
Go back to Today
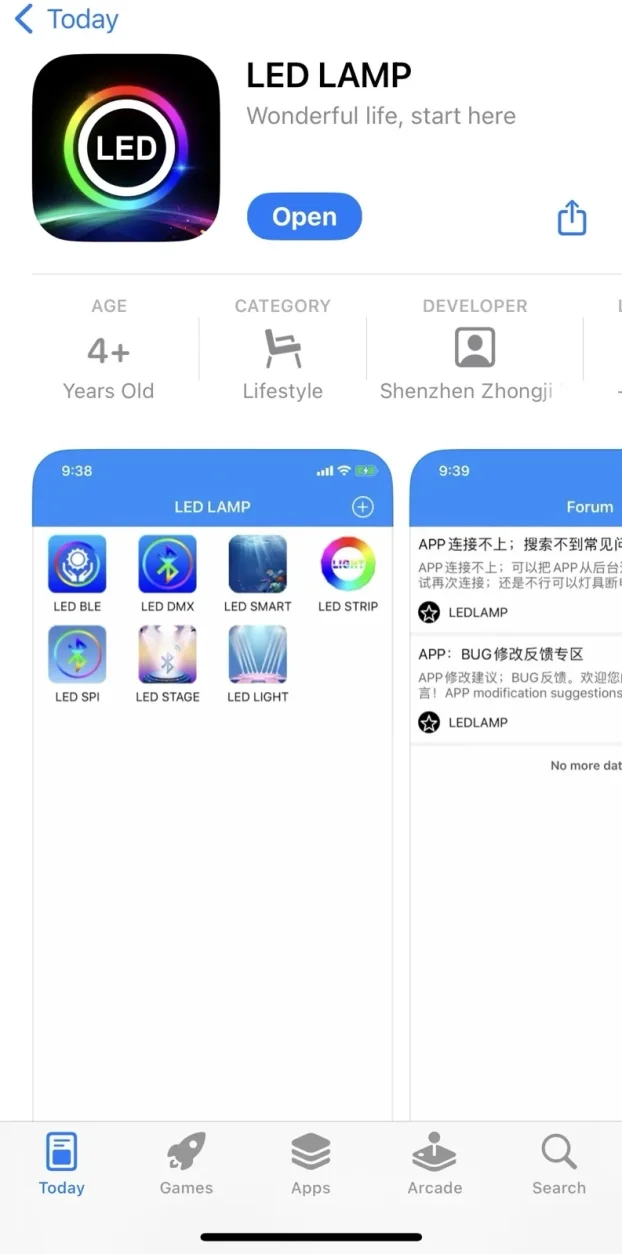pos(66,19)
